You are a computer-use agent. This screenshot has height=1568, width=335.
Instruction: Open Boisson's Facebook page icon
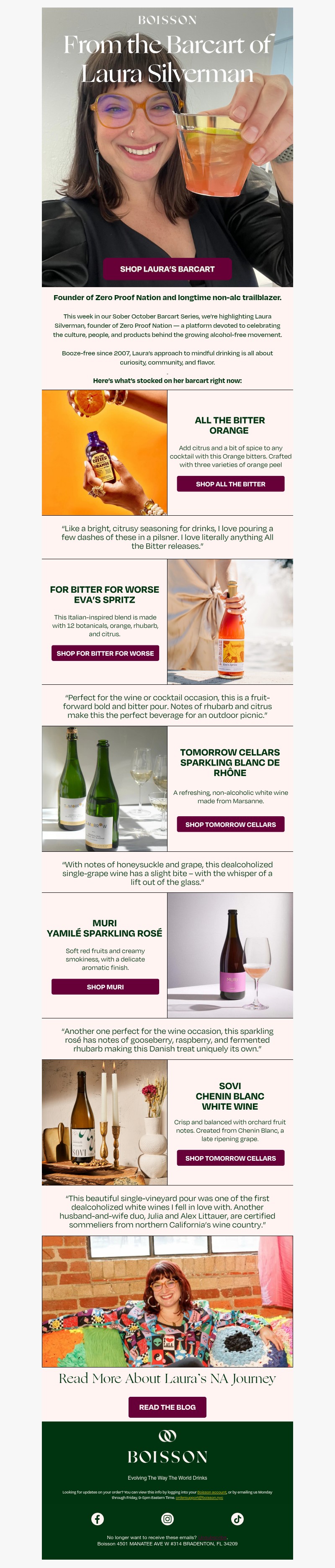point(98,1519)
